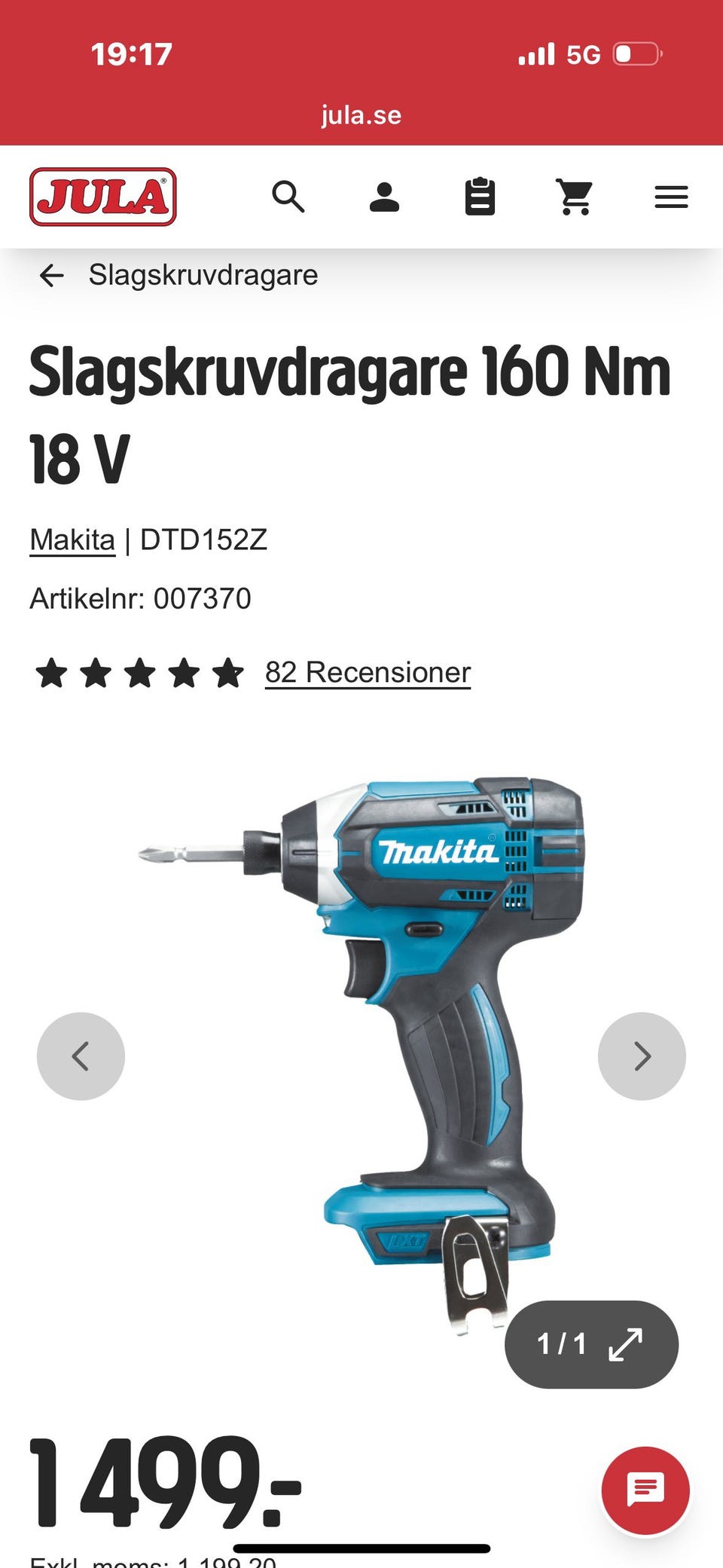Open the shopping list clipboard icon
Viewport: 723px width, 1568px height.
(x=480, y=197)
